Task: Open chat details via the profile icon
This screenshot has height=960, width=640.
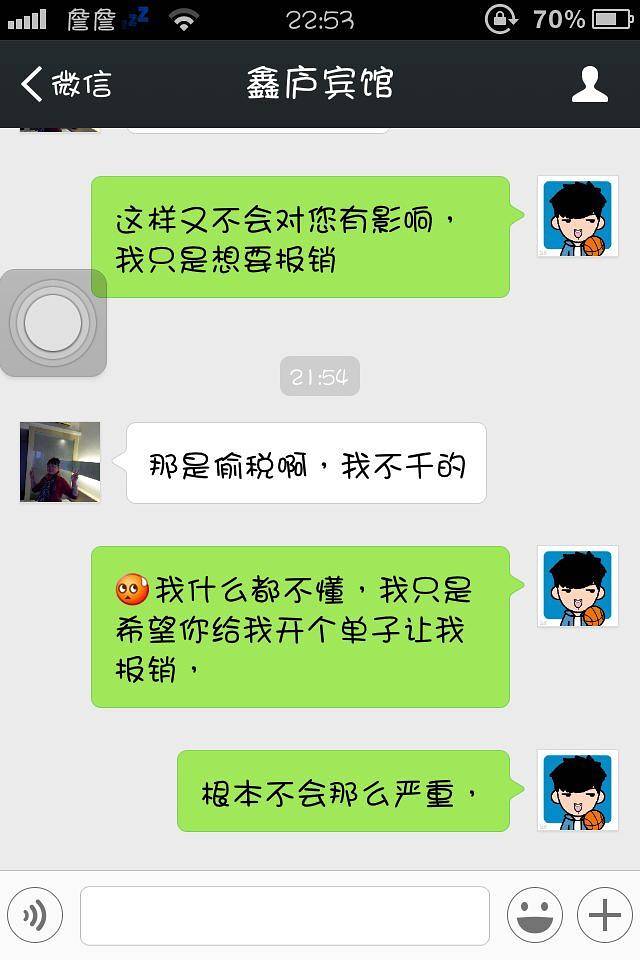Action: click(x=589, y=84)
